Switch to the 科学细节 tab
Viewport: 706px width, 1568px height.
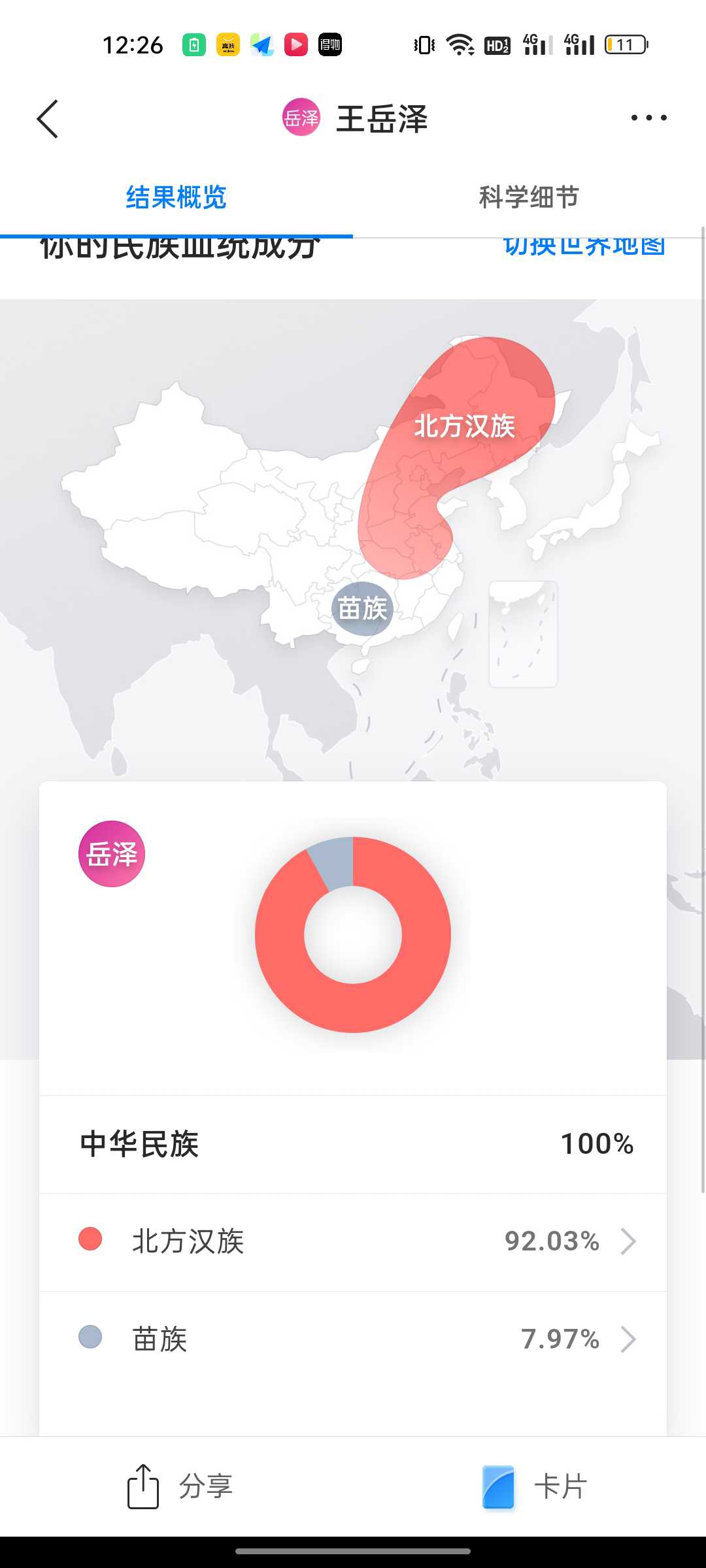(x=529, y=197)
